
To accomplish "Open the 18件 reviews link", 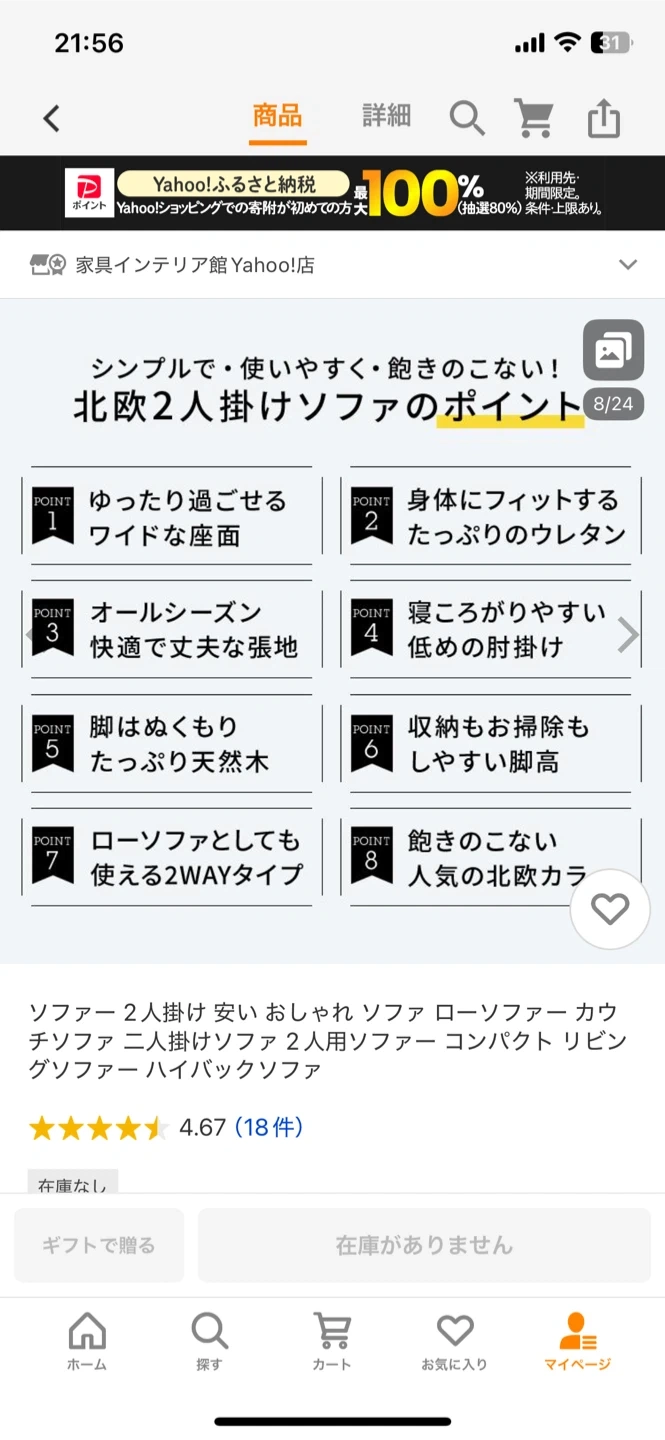I will [x=269, y=1128].
